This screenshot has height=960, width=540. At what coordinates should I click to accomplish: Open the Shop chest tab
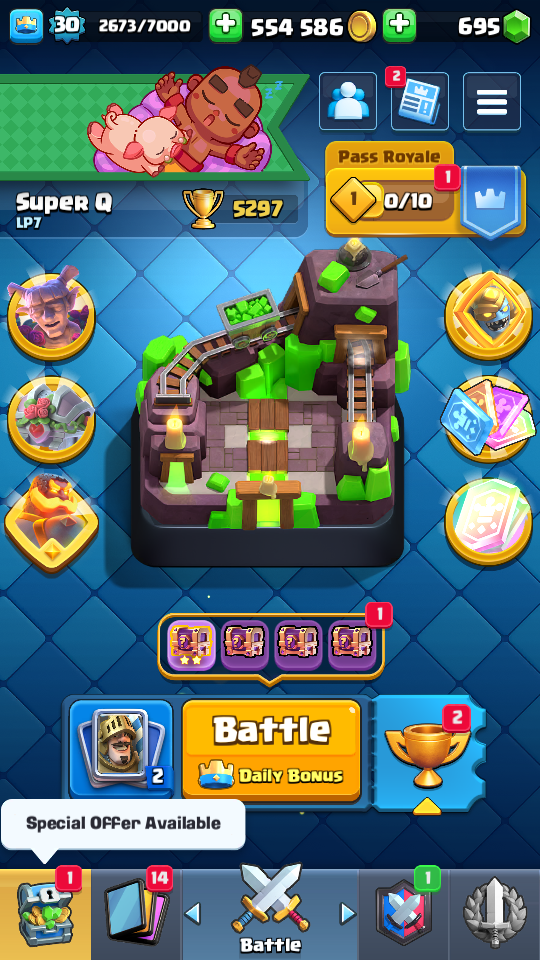tap(45, 914)
